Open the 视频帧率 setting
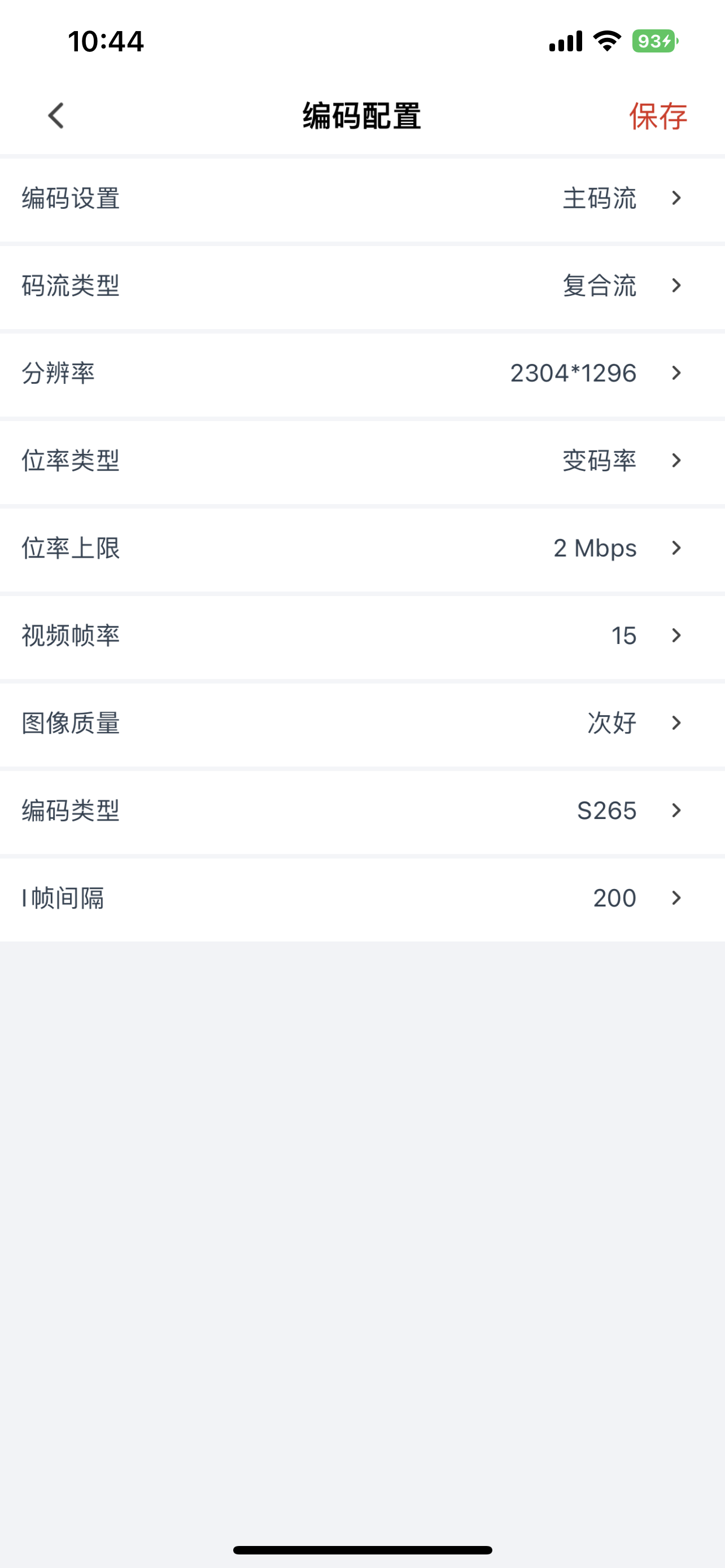This screenshot has height=1568, width=725. pos(362,636)
